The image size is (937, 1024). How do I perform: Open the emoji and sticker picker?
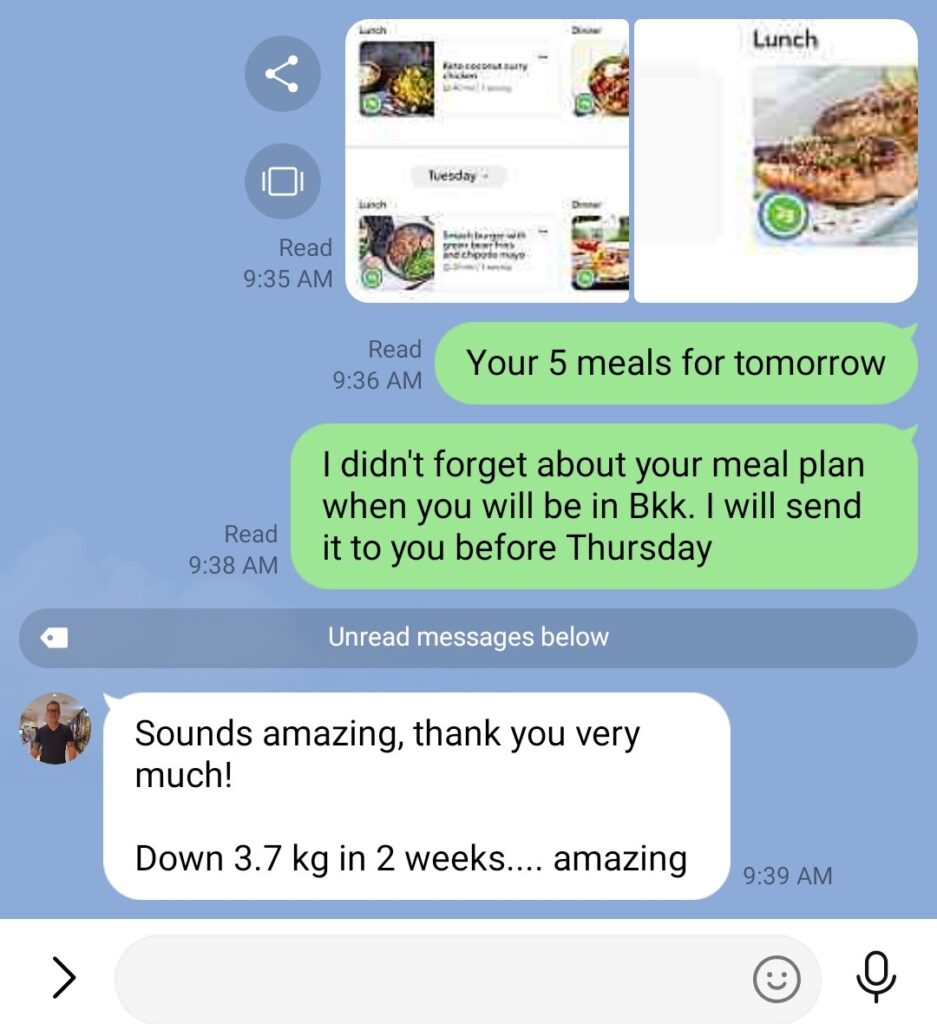pos(776,978)
